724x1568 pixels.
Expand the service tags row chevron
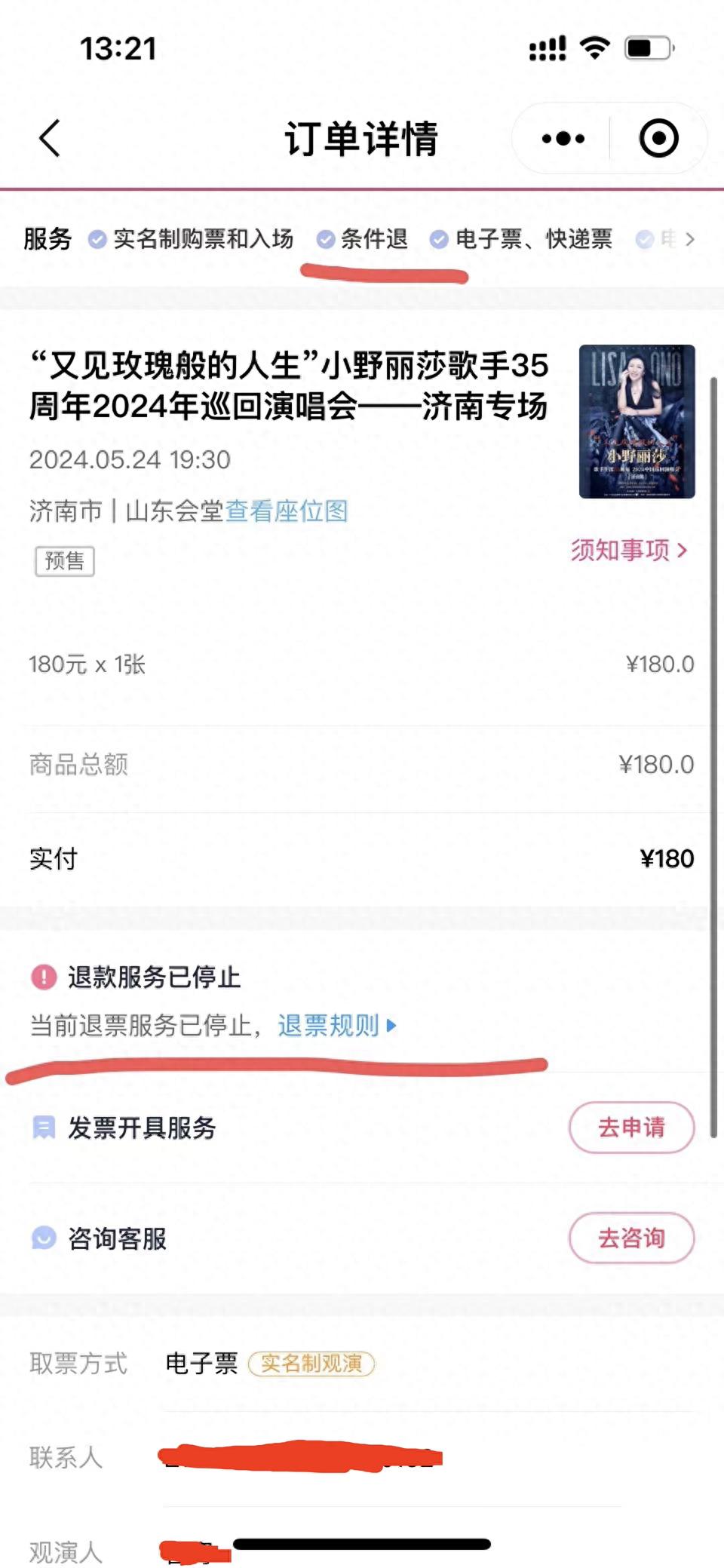point(689,240)
